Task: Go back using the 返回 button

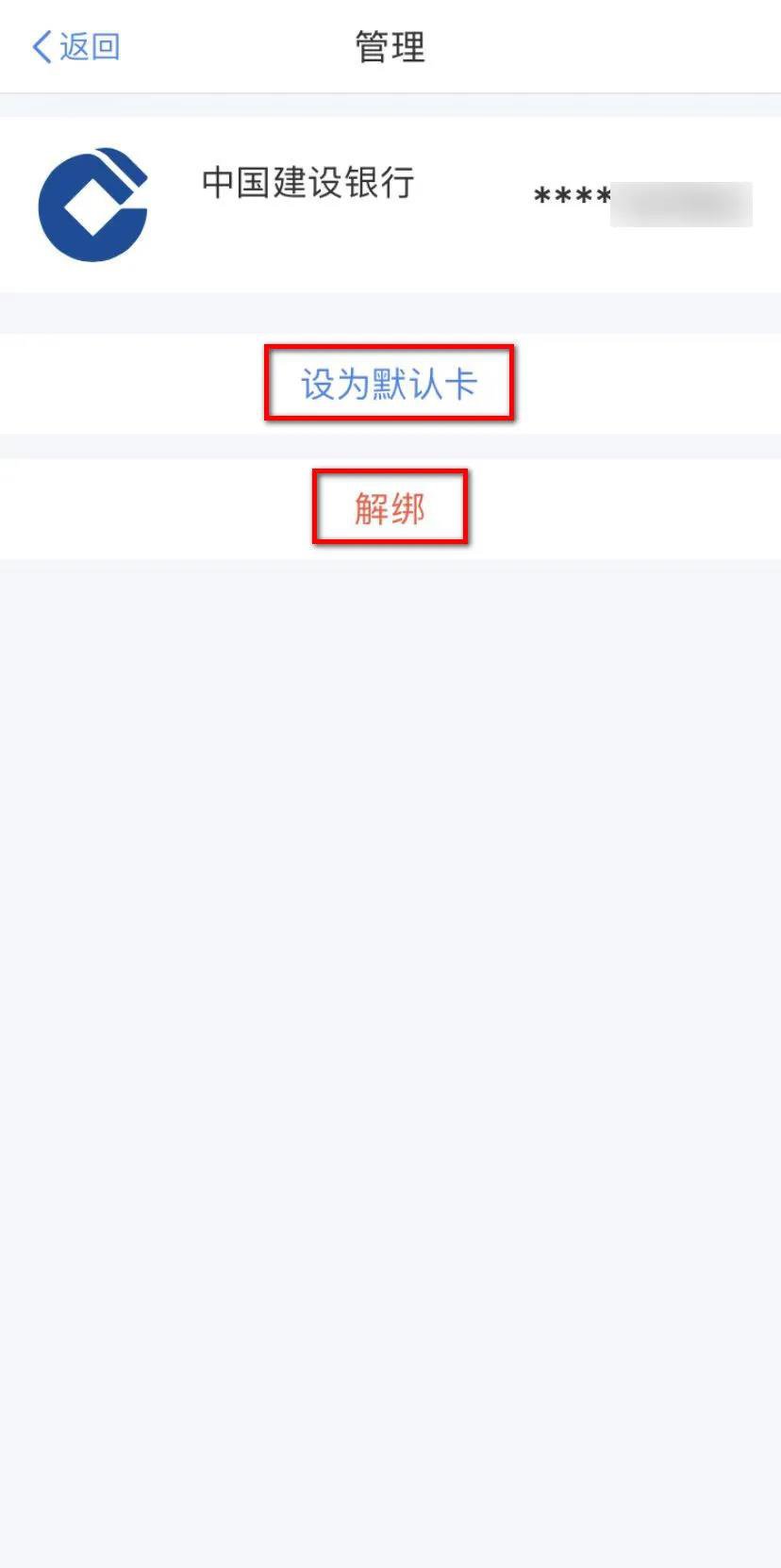Action: tap(76, 46)
